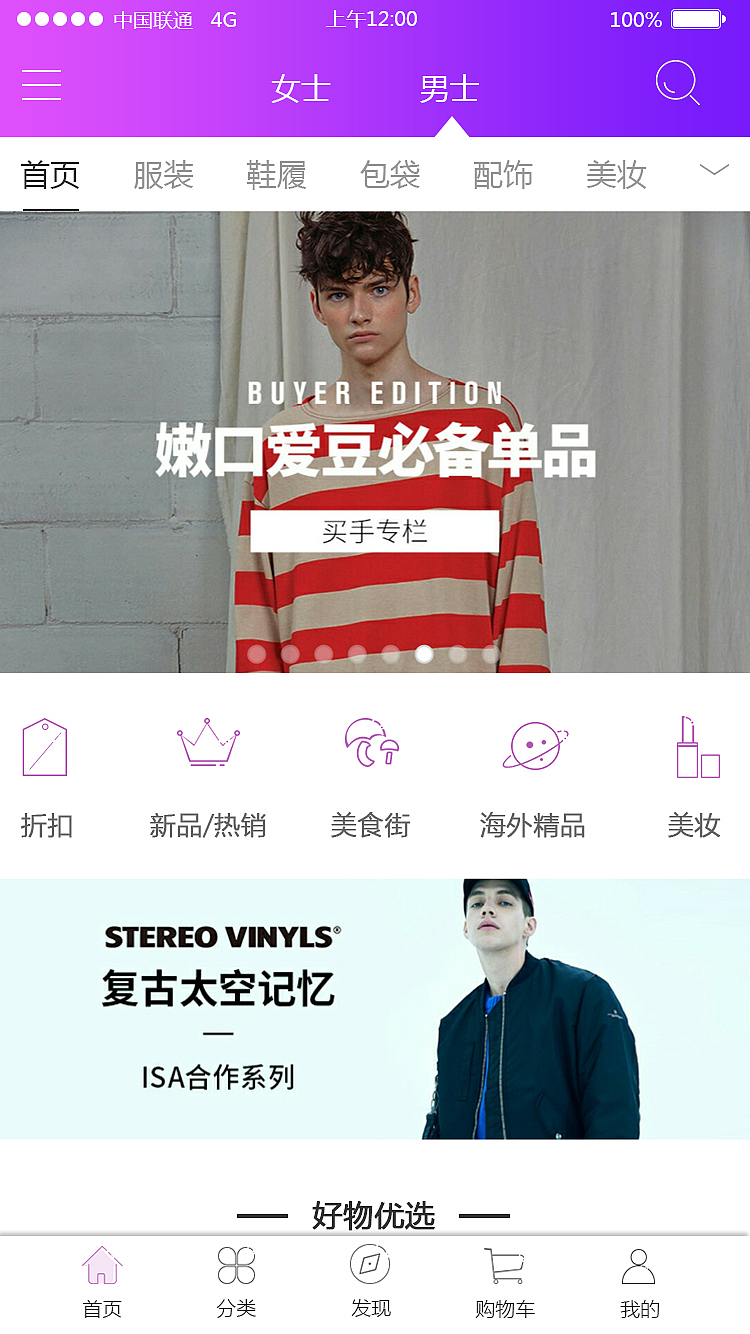
Task: Open the 发现 bottom tab
Action: [371, 1282]
